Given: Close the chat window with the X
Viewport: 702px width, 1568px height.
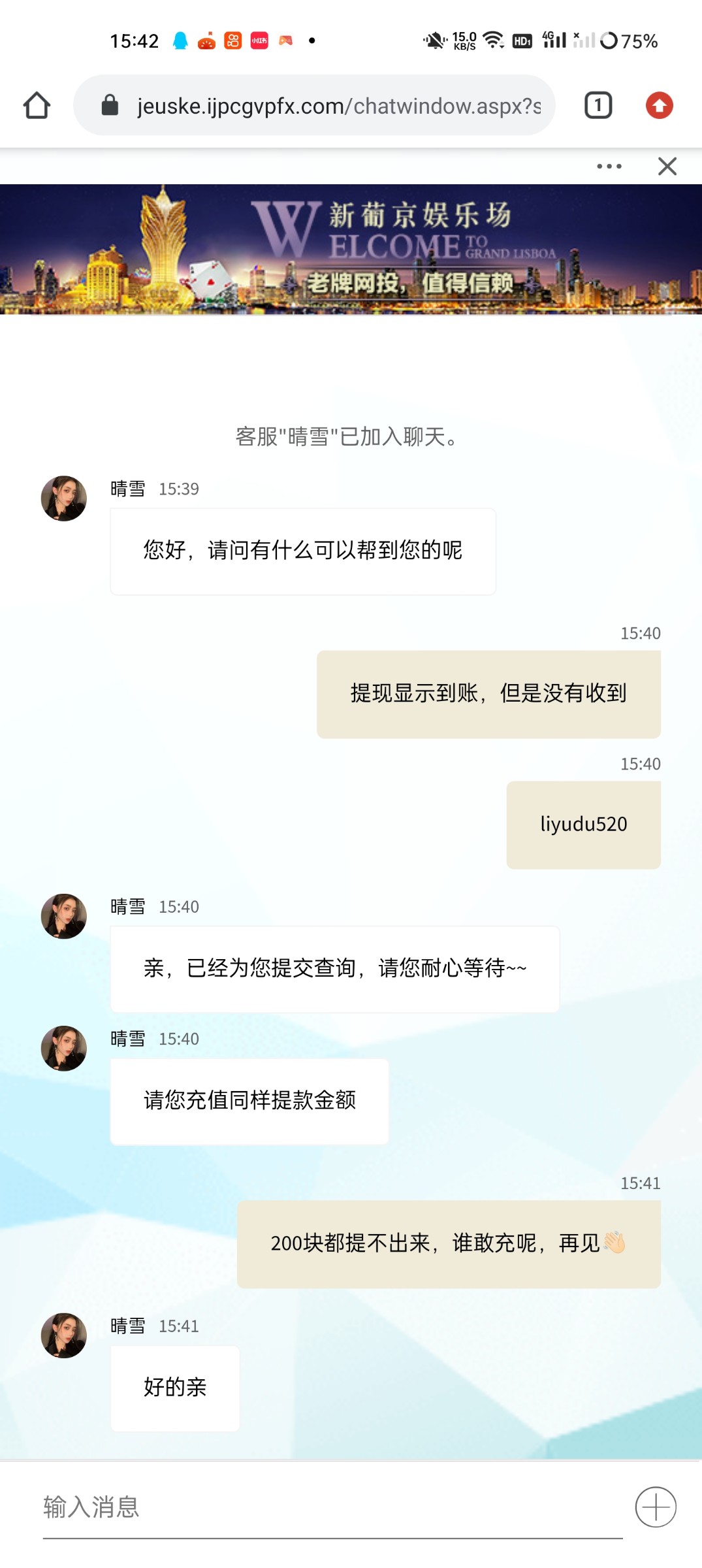Looking at the screenshot, I should click(x=667, y=166).
